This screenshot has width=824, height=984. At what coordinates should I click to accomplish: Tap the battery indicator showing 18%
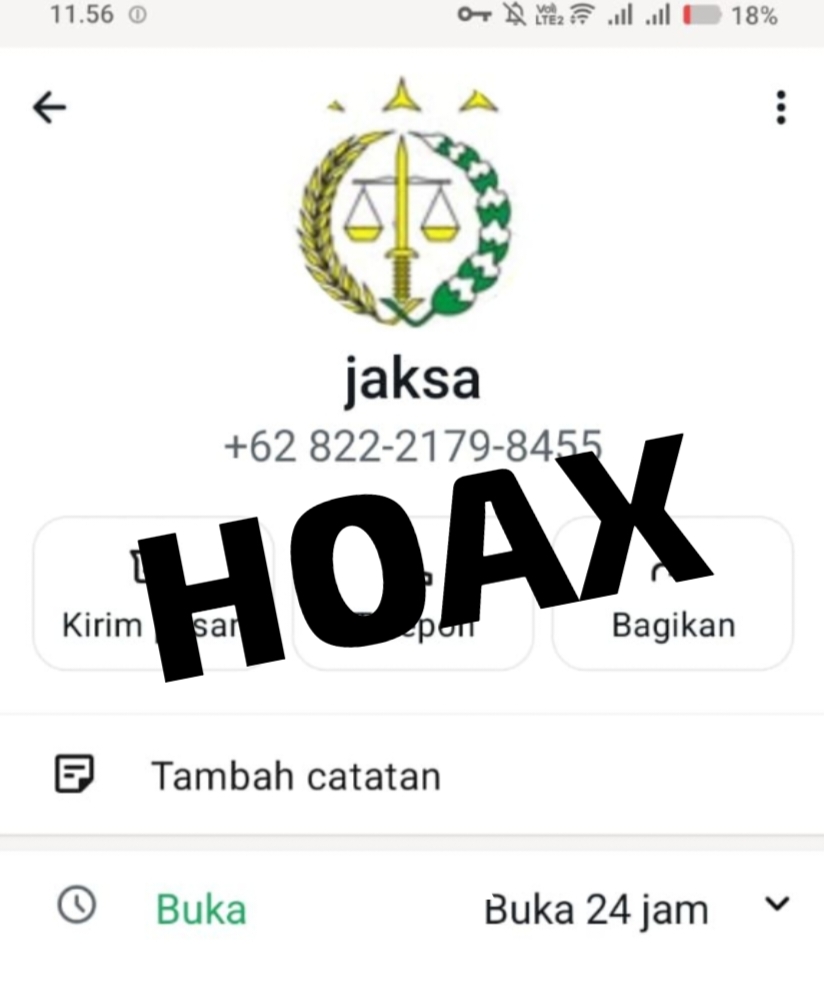tap(703, 15)
